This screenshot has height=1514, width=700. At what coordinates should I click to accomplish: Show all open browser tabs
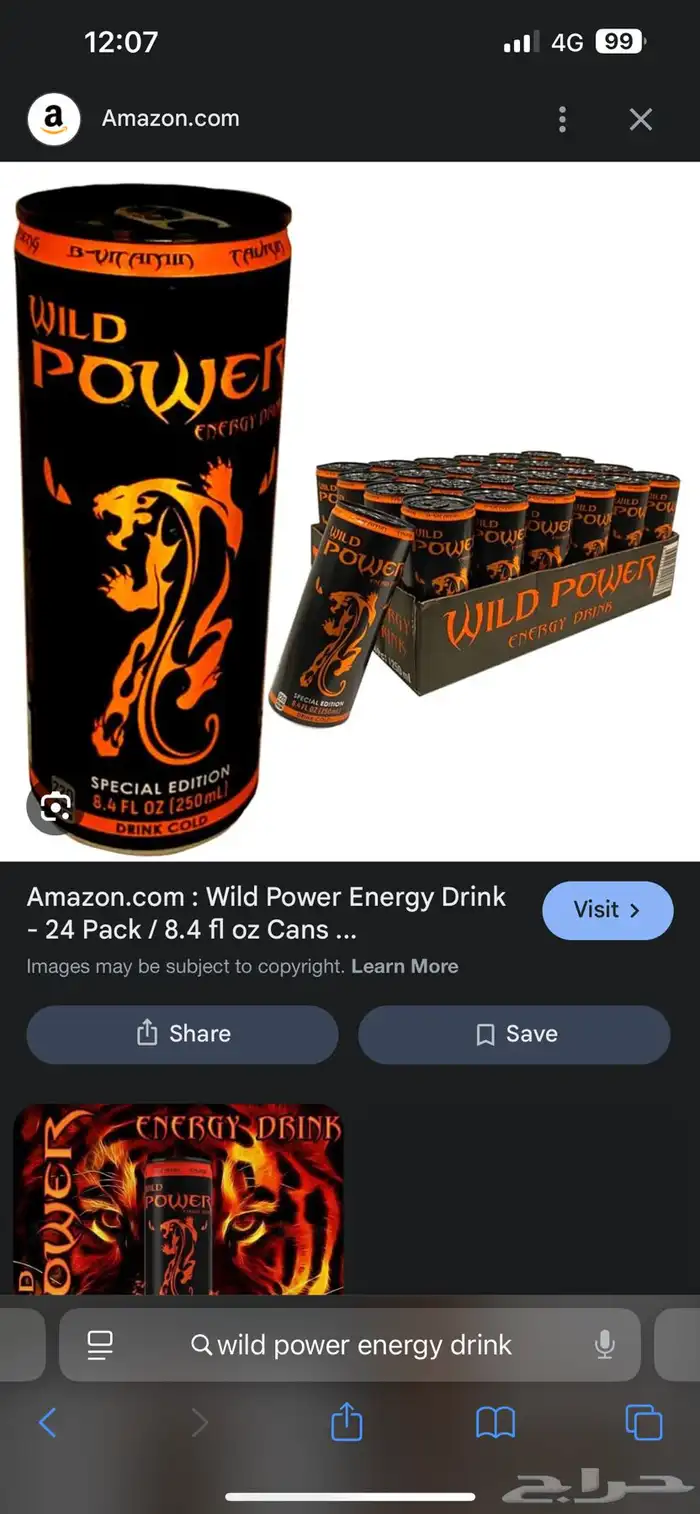(643, 1422)
